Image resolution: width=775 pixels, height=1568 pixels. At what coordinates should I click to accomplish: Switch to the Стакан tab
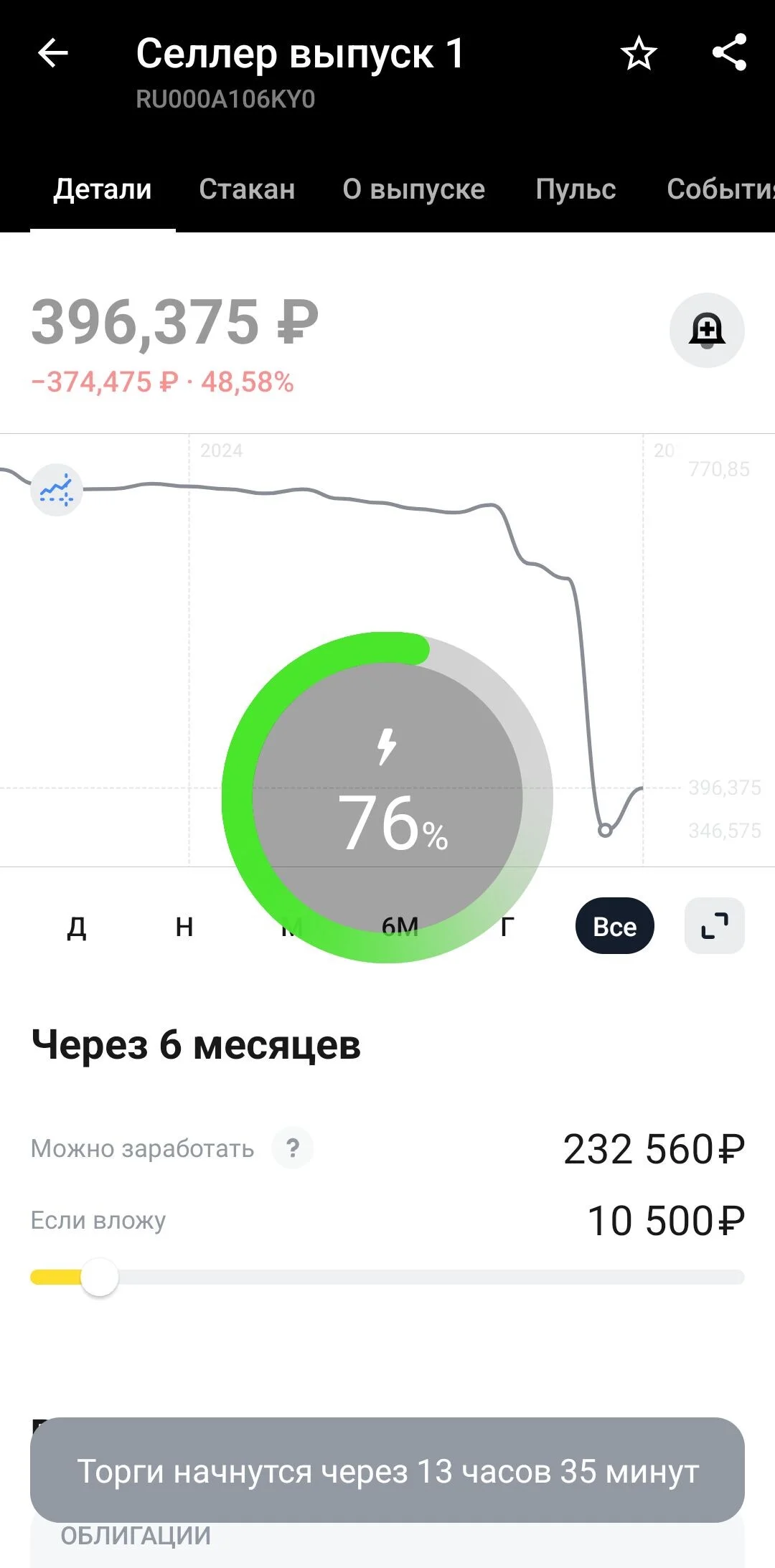(x=247, y=189)
